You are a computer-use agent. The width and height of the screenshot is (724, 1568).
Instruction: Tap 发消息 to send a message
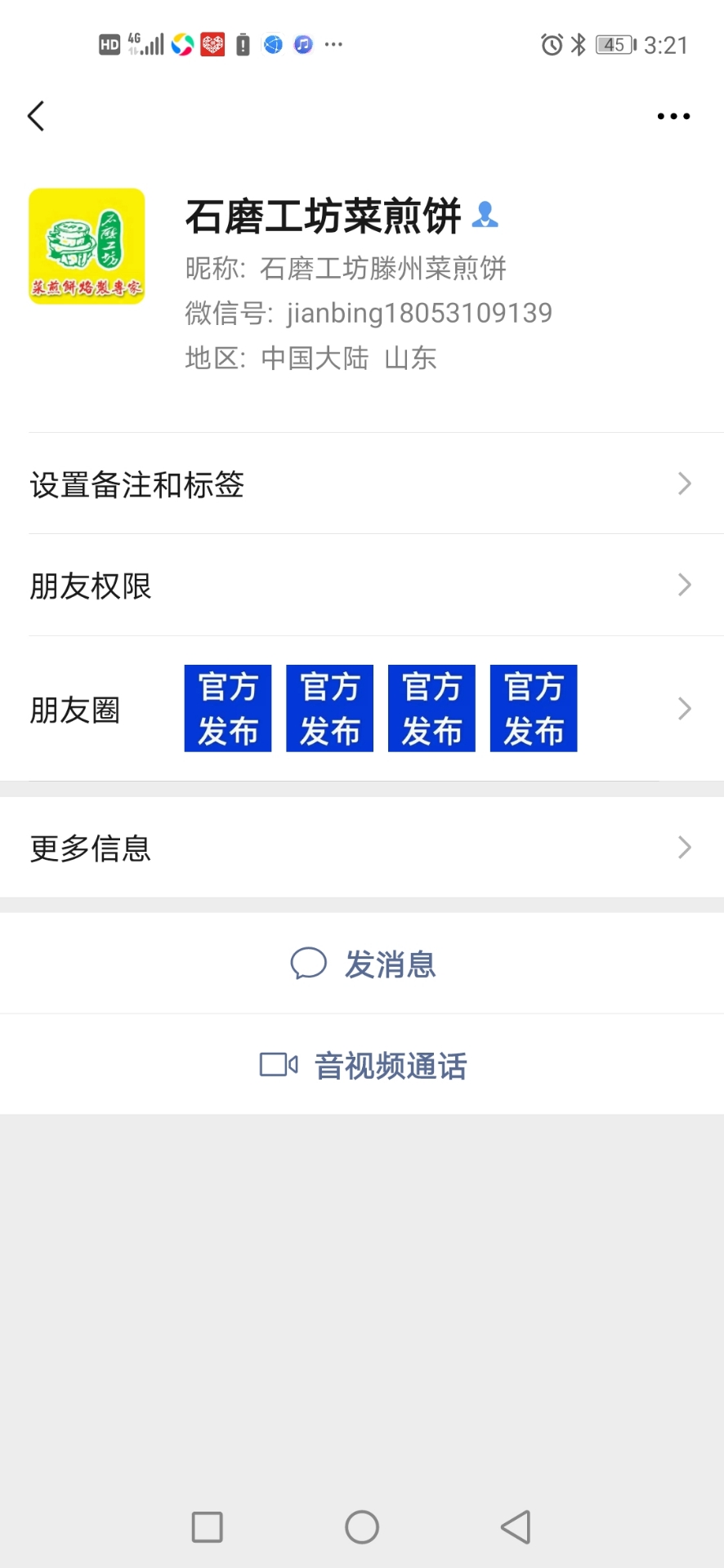(x=364, y=964)
